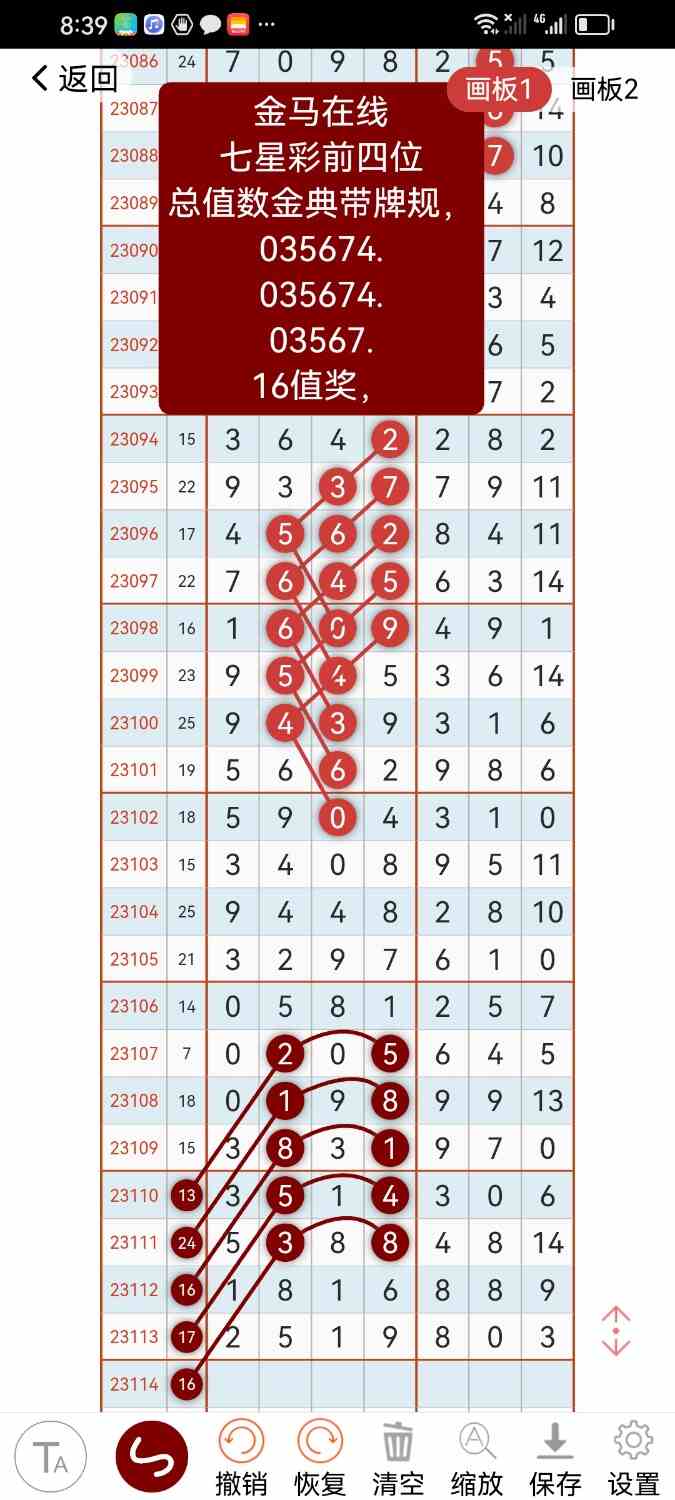Viewport: 675px width, 1500px height.
Task: Redo the stroke with 恢复
Action: 319,1458
